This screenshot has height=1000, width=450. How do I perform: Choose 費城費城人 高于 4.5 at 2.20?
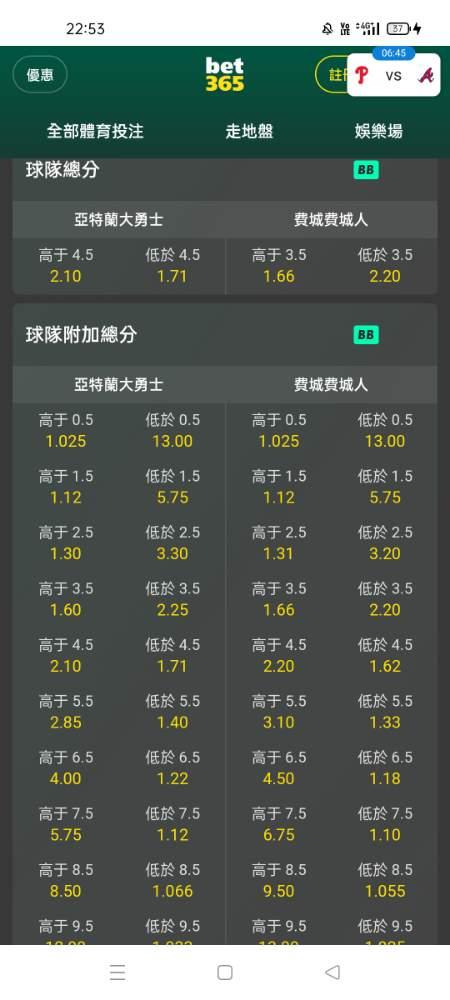(279, 655)
